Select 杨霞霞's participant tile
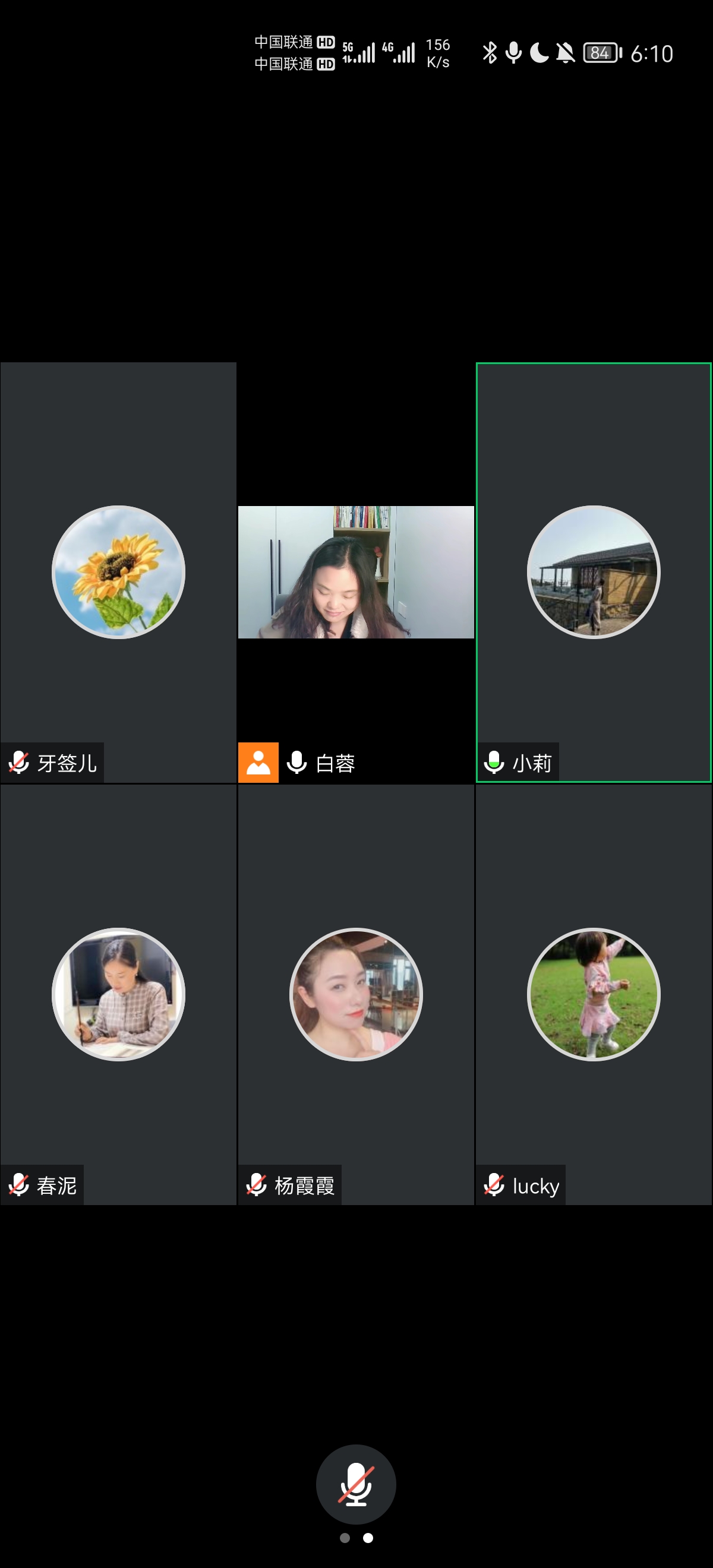Viewport: 713px width, 1568px height. pyautogui.click(x=355, y=994)
